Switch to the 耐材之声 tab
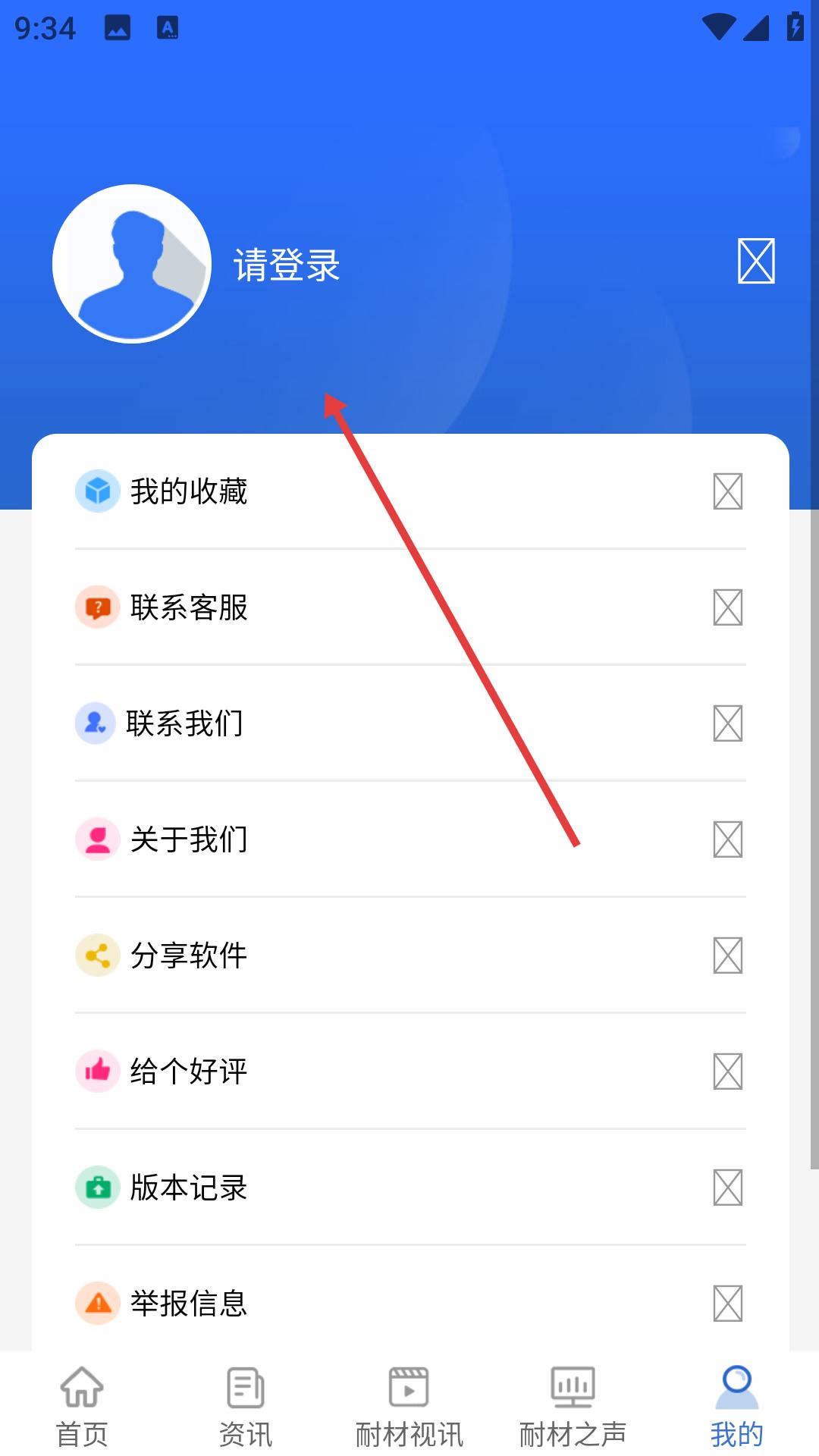This screenshot has width=819, height=1456. tap(573, 1406)
